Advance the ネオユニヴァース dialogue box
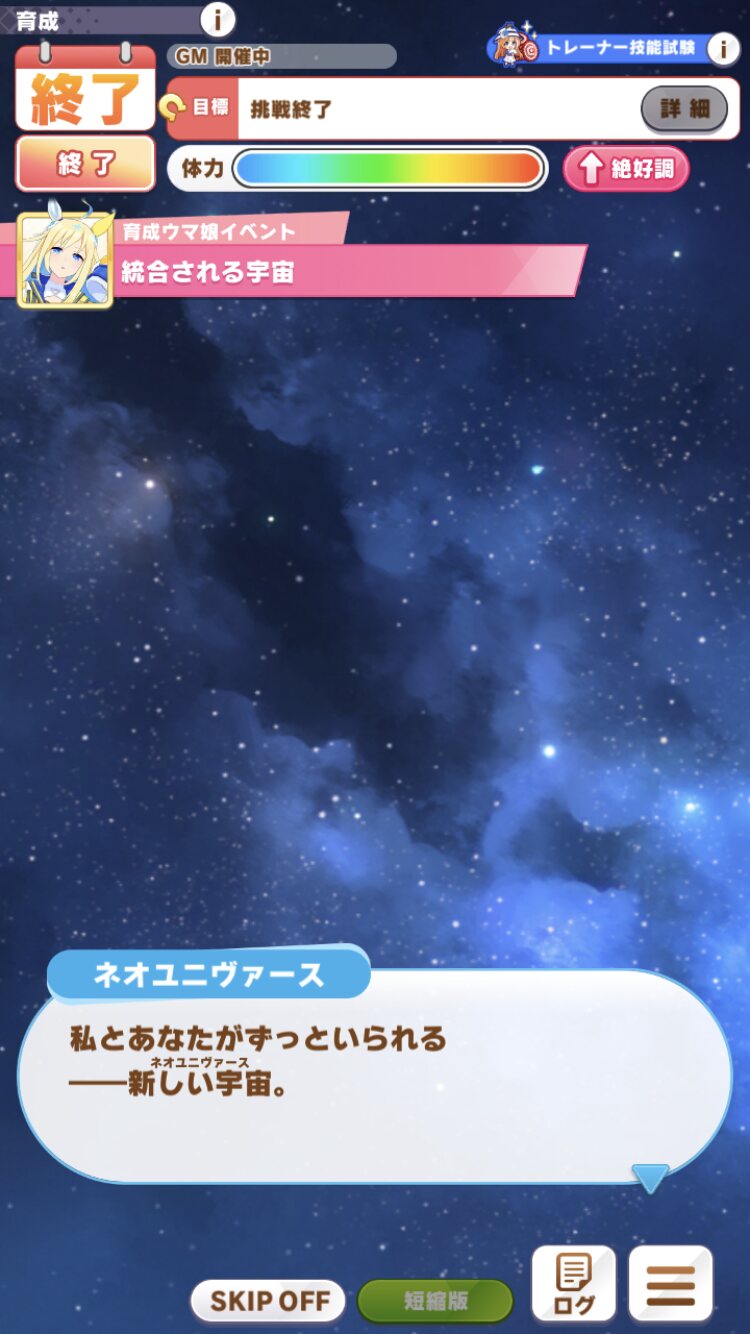This screenshot has width=750, height=1334. (x=375, y=1075)
